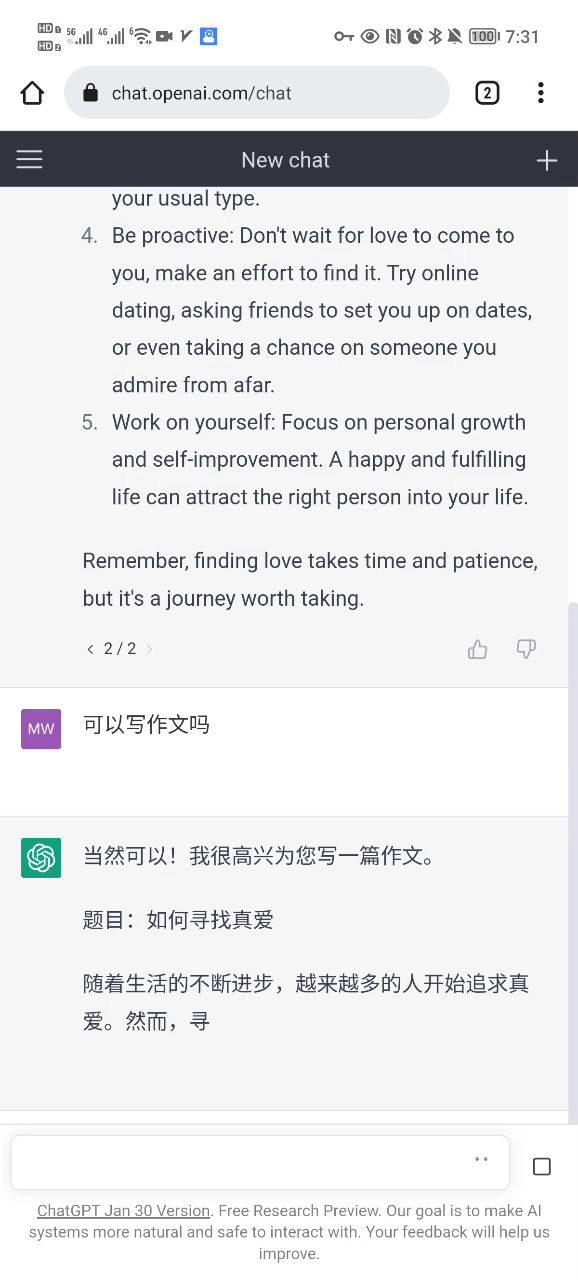Viewport: 578px width, 1280px height.
Task: Give the answer a thumbs down
Action: coord(526,649)
